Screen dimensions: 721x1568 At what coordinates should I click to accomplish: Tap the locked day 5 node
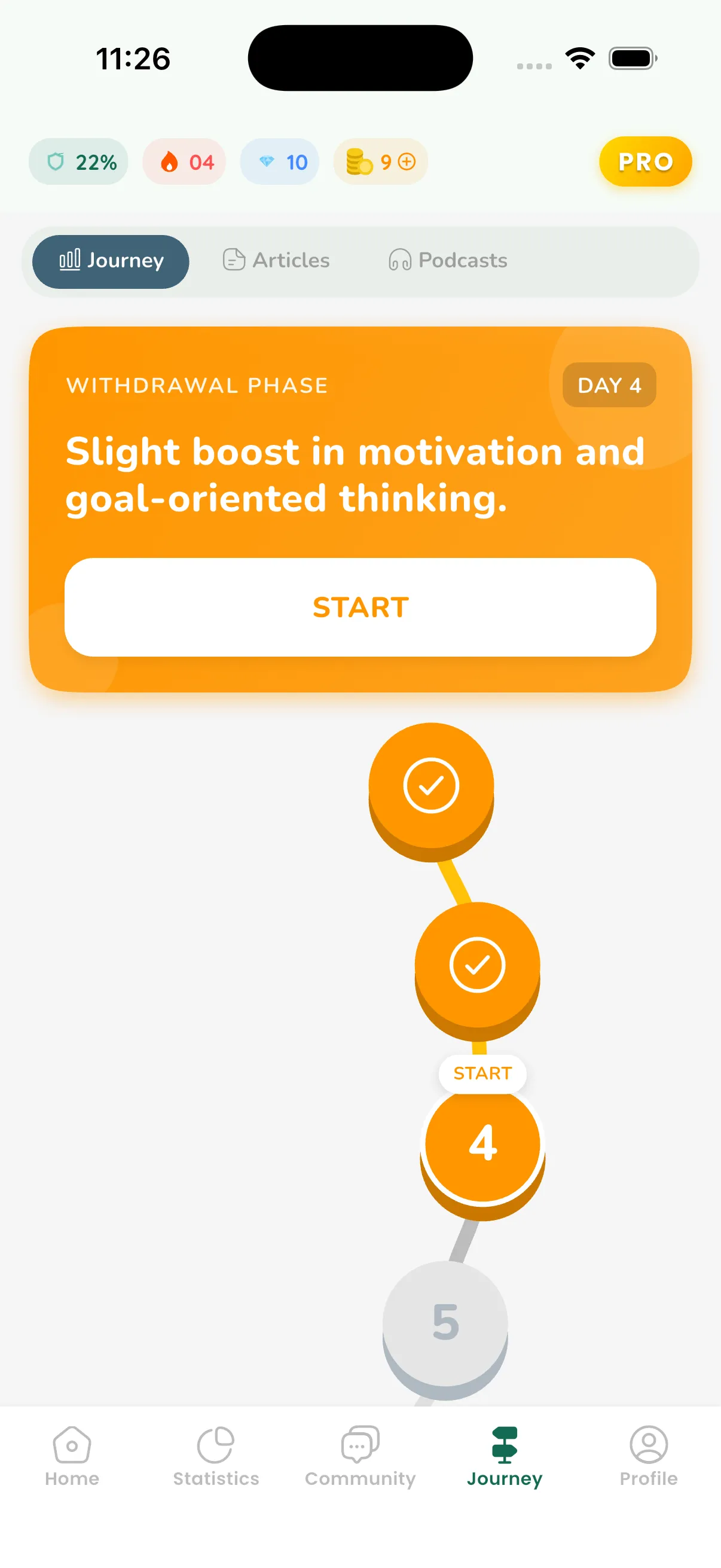click(x=445, y=1322)
